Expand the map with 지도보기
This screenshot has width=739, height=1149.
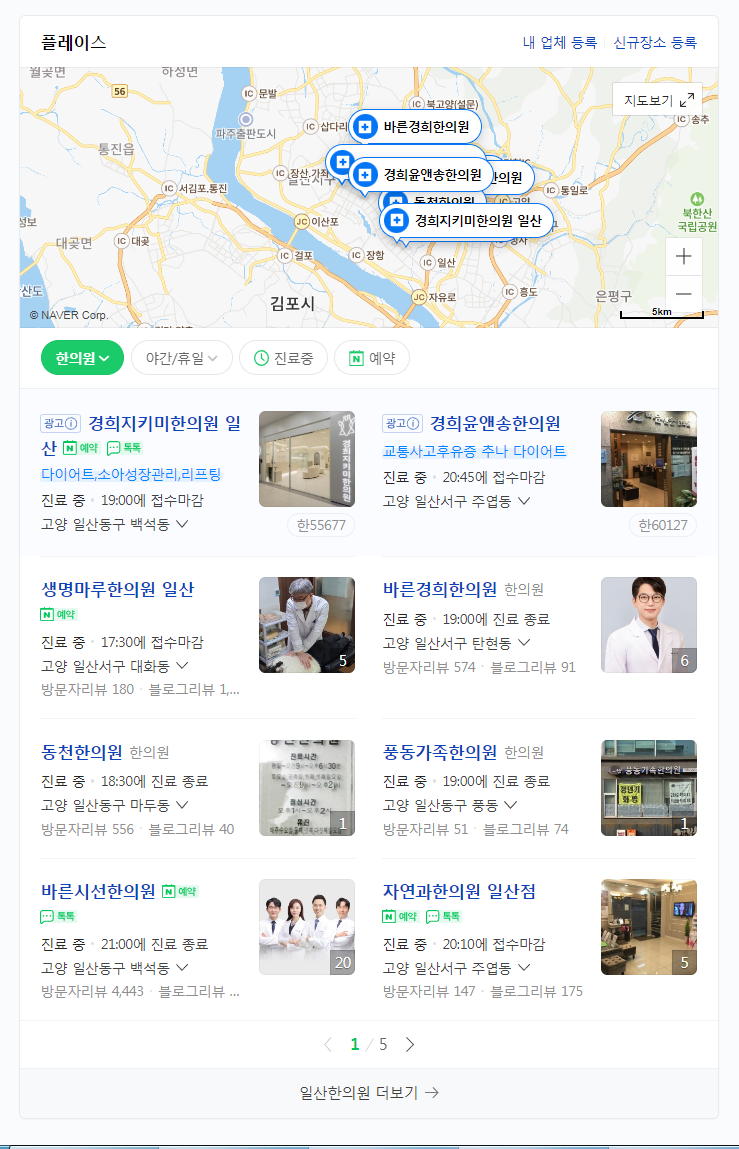657,100
